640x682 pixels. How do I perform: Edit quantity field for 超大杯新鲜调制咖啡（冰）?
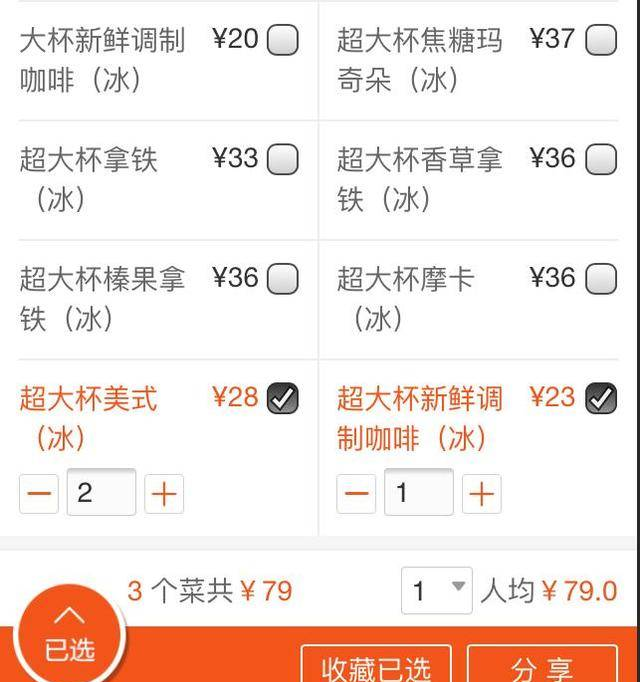coord(419,493)
